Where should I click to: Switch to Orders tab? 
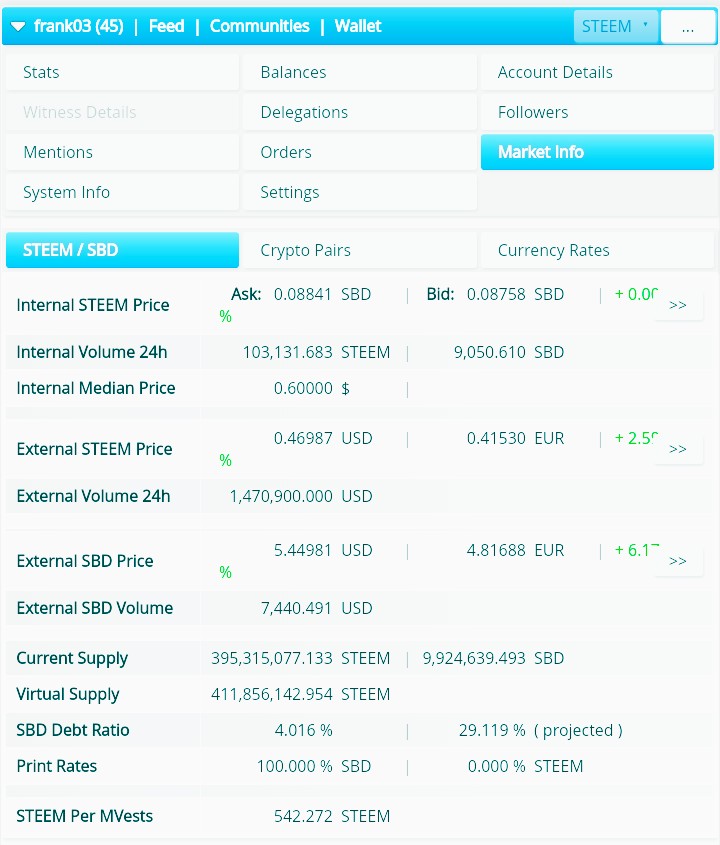359,152
